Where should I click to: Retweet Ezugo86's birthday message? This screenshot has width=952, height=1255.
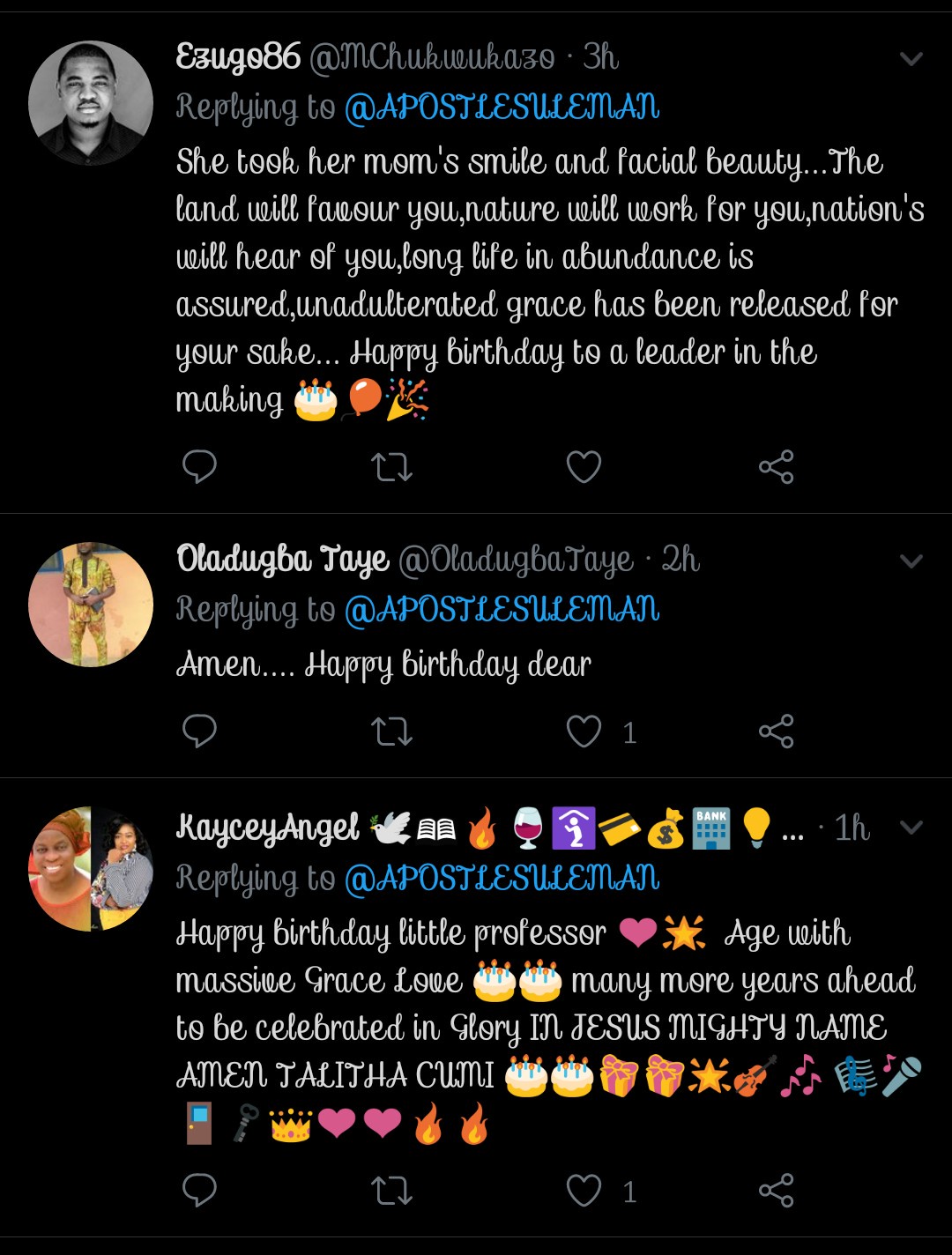click(392, 466)
